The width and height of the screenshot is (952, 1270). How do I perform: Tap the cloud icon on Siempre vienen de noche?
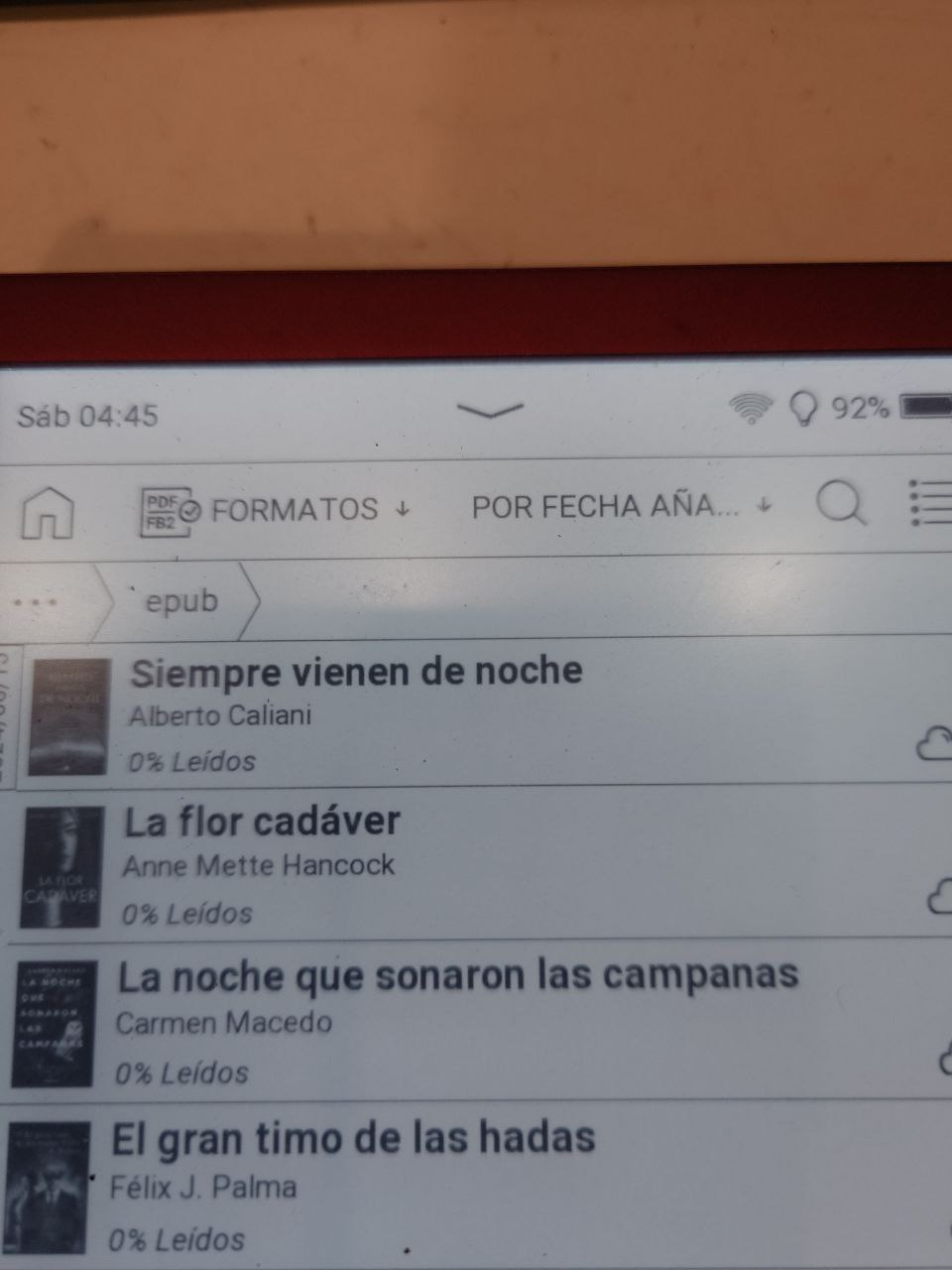[x=932, y=744]
